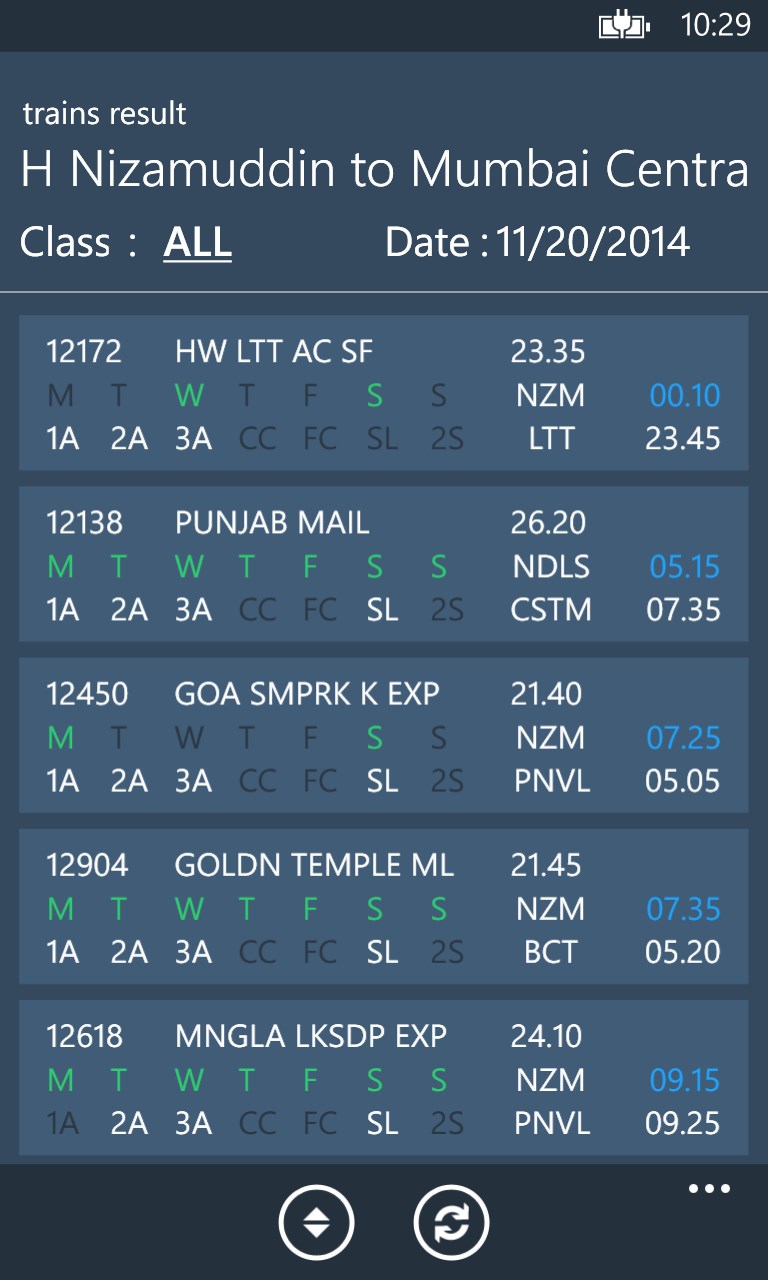Screen dimensions: 768x1280
Task: Expand the app bar more options
Action: (x=709, y=1190)
